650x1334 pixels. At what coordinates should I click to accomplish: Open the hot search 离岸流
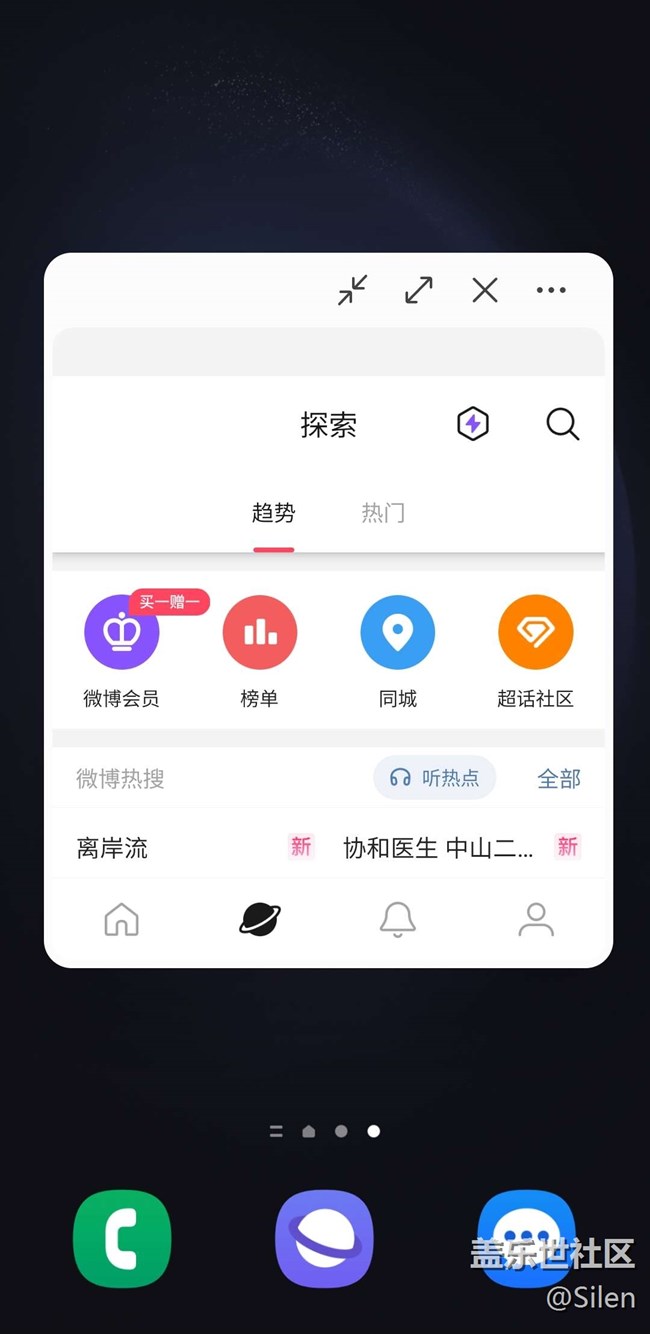[x=112, y=848]
